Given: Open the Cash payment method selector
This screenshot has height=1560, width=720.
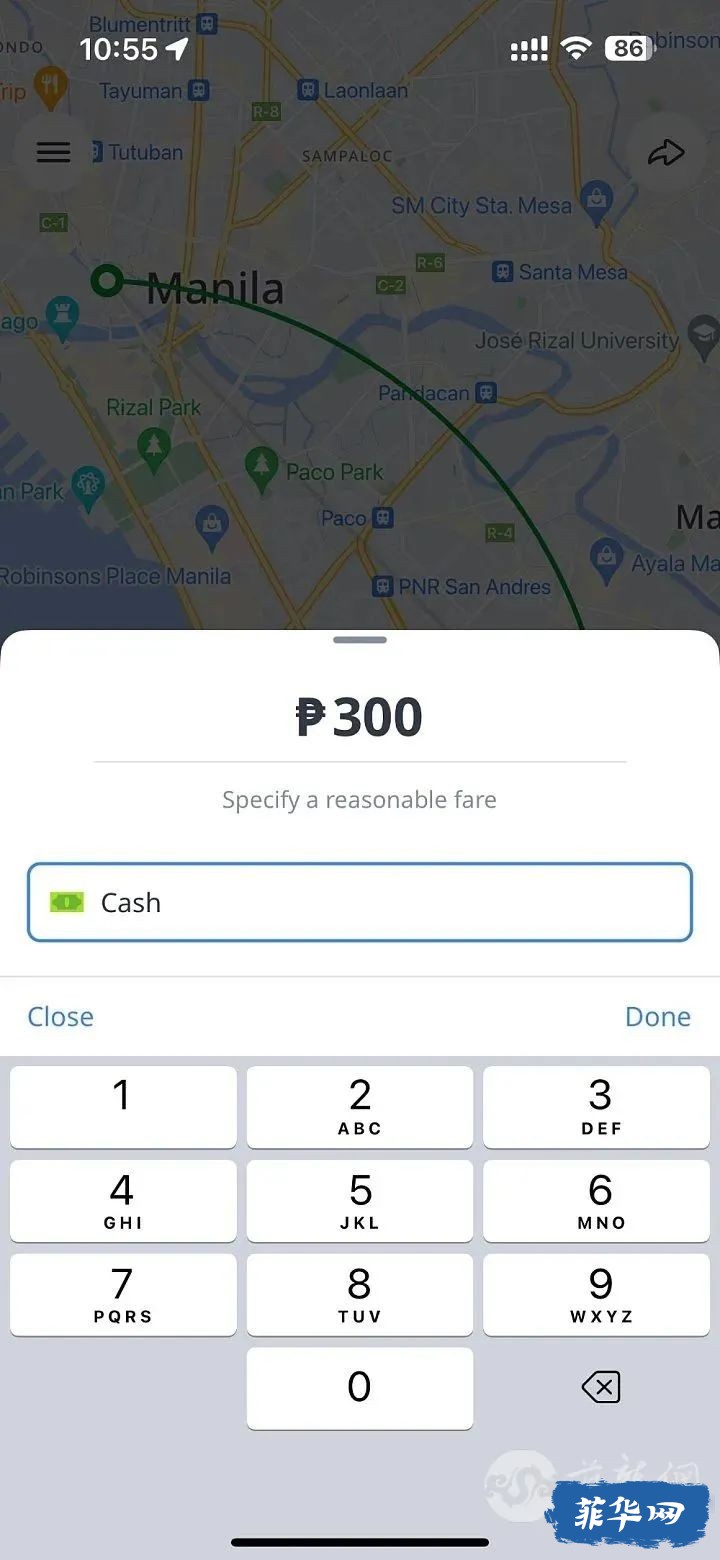Looking at the screenshot, I should pyautogui.click(x=360, y=902).
